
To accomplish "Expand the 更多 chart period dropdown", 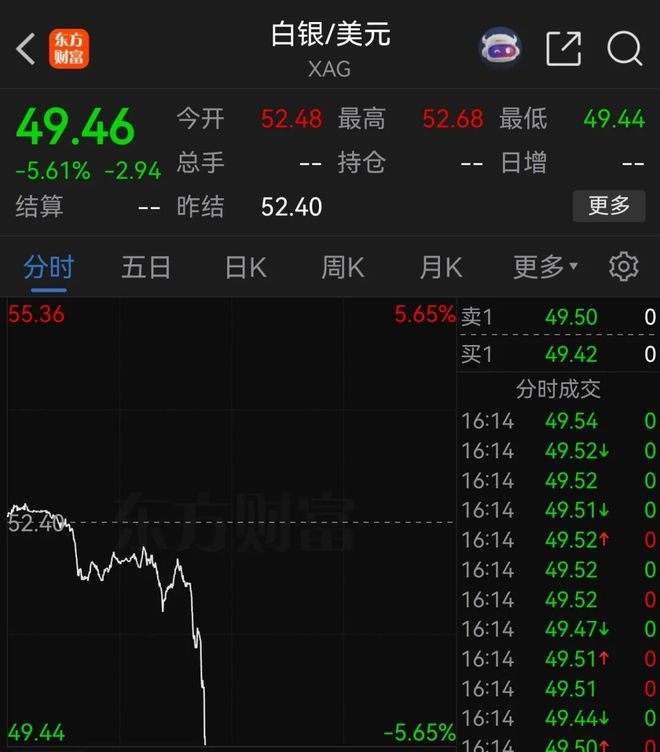I will (x=545, y=267).
